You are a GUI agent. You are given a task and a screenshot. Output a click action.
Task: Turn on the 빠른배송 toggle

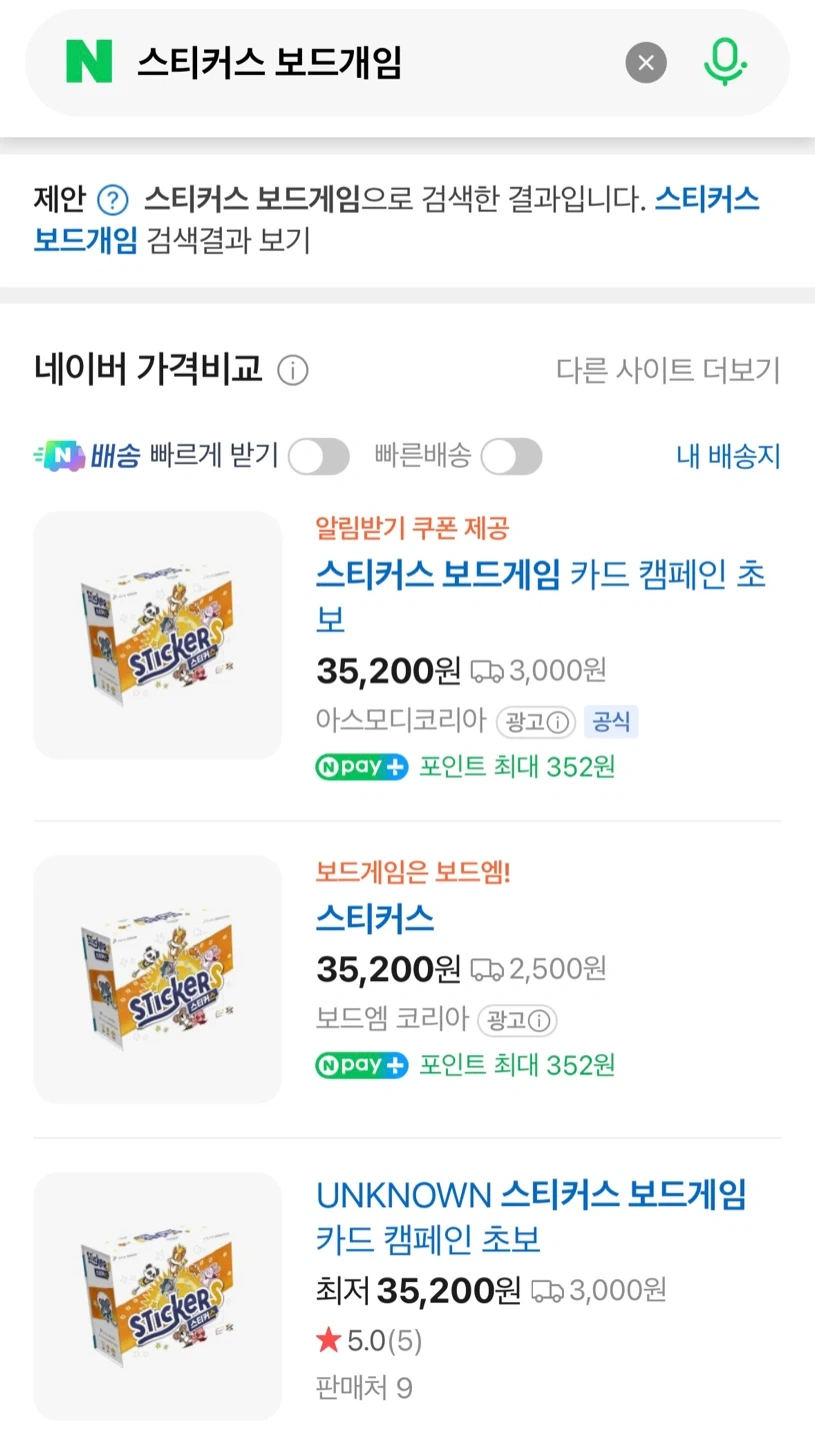click(511, 457)
